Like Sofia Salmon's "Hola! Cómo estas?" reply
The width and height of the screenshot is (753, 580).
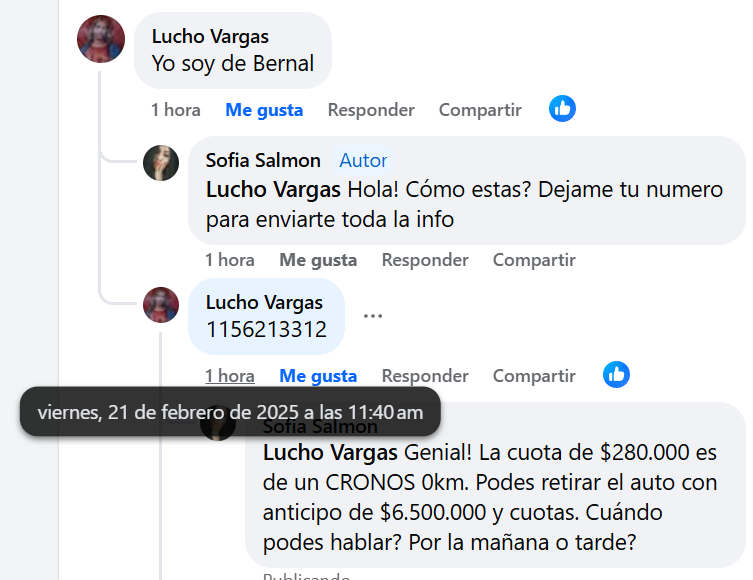coord(318,260)
